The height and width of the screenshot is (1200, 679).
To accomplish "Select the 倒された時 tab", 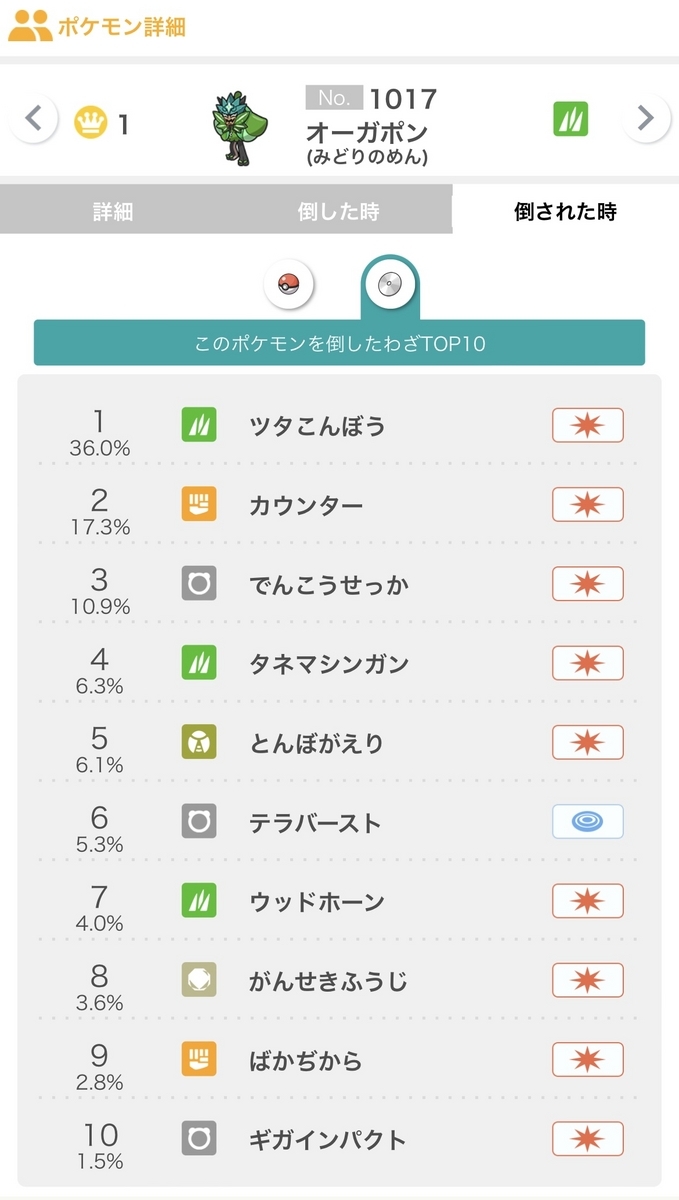I will pos(565,211).
